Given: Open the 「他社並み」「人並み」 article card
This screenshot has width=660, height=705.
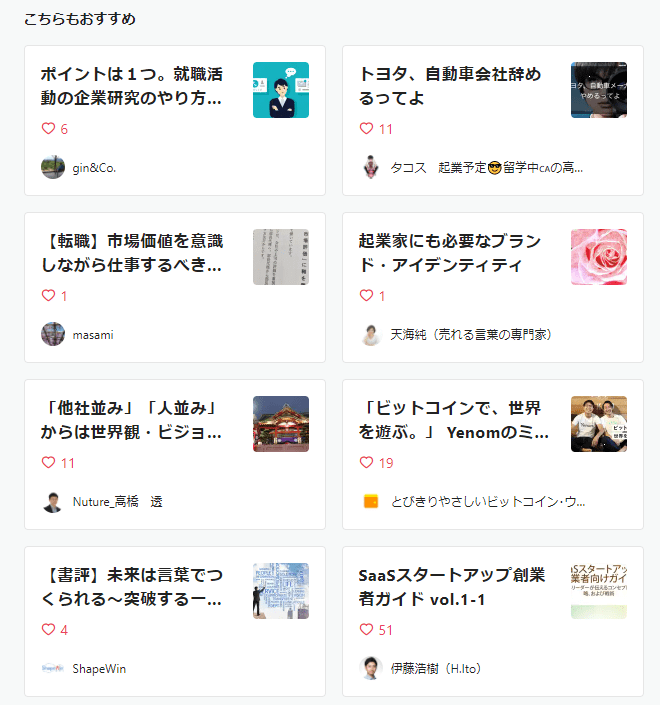Looking at the screenshot, I should [x=132, y=420].
